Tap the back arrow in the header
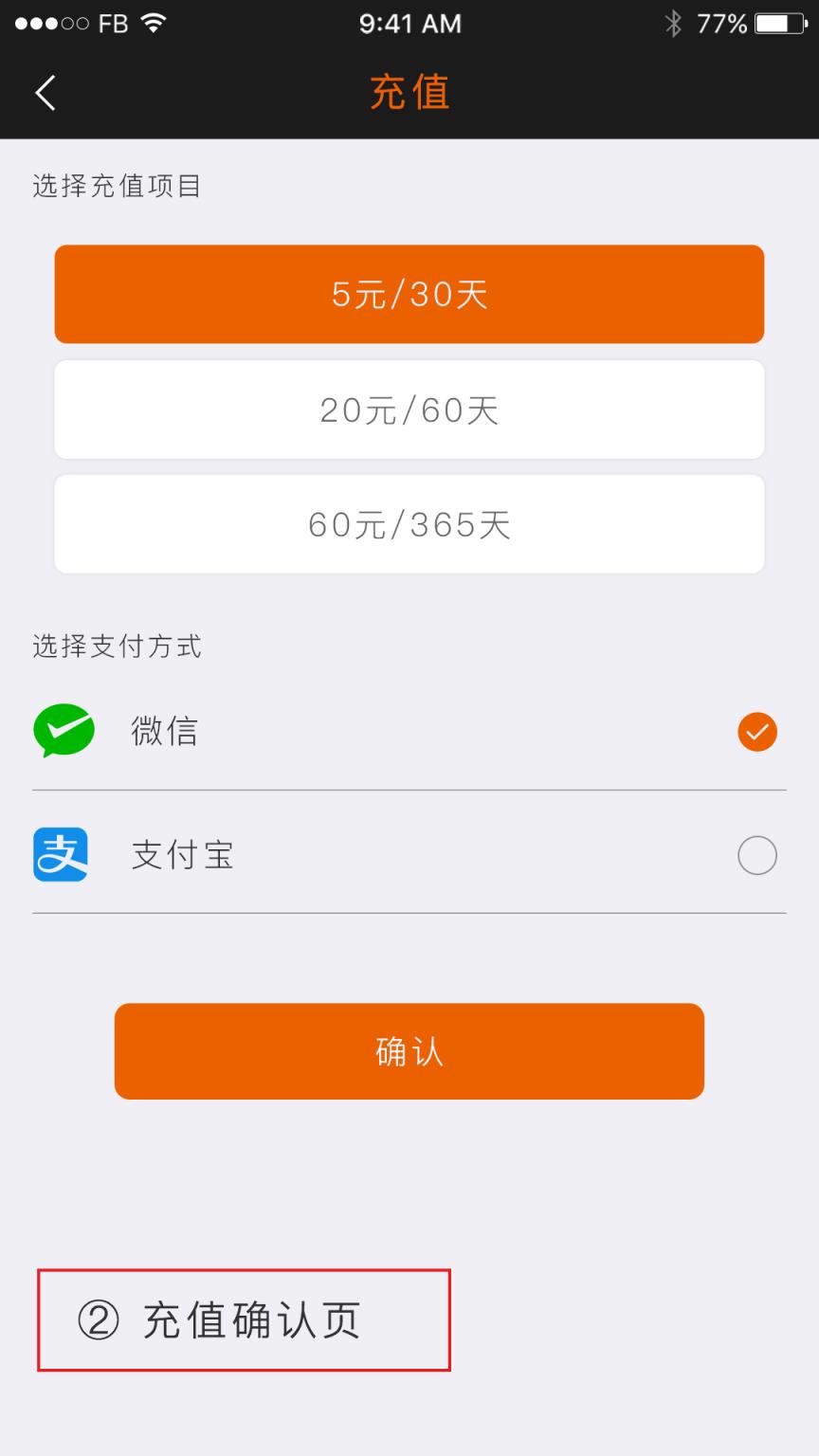 coord(45,92)
